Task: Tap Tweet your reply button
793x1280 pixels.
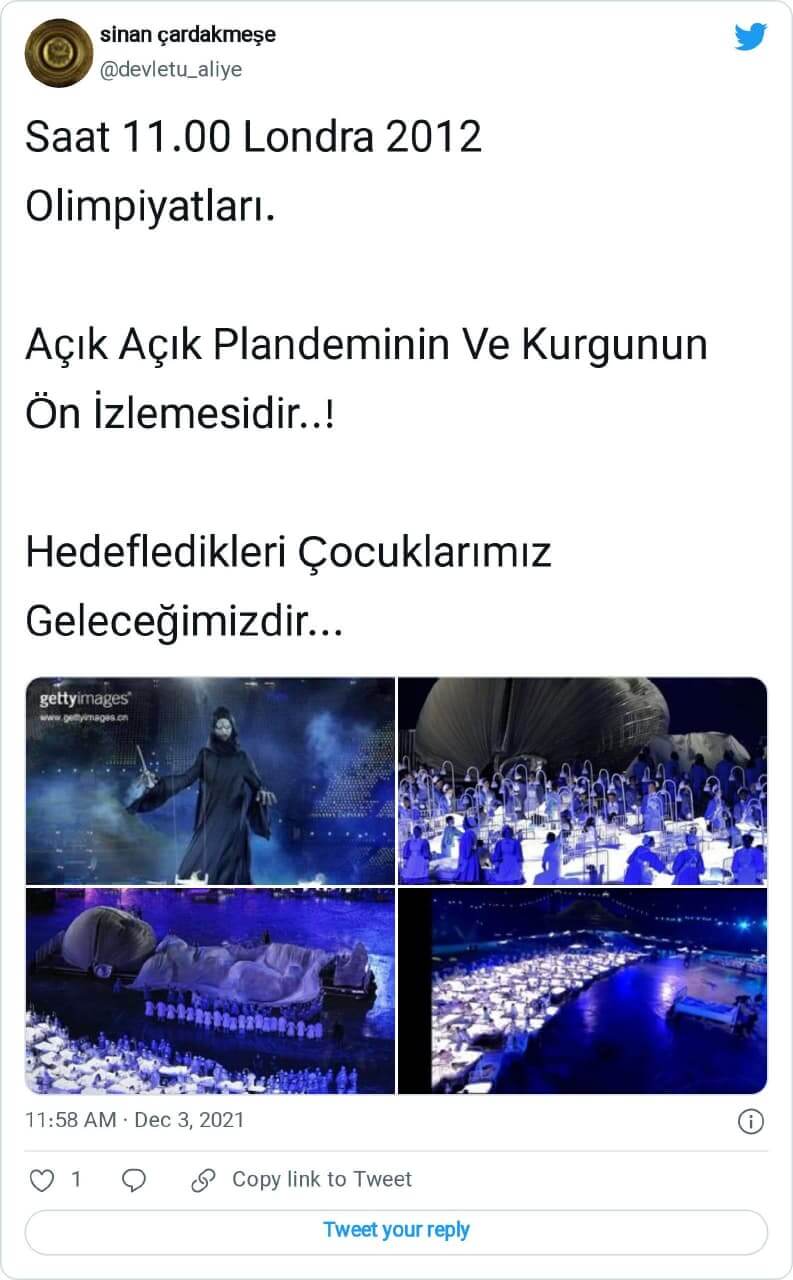Action: point(396,1231)
